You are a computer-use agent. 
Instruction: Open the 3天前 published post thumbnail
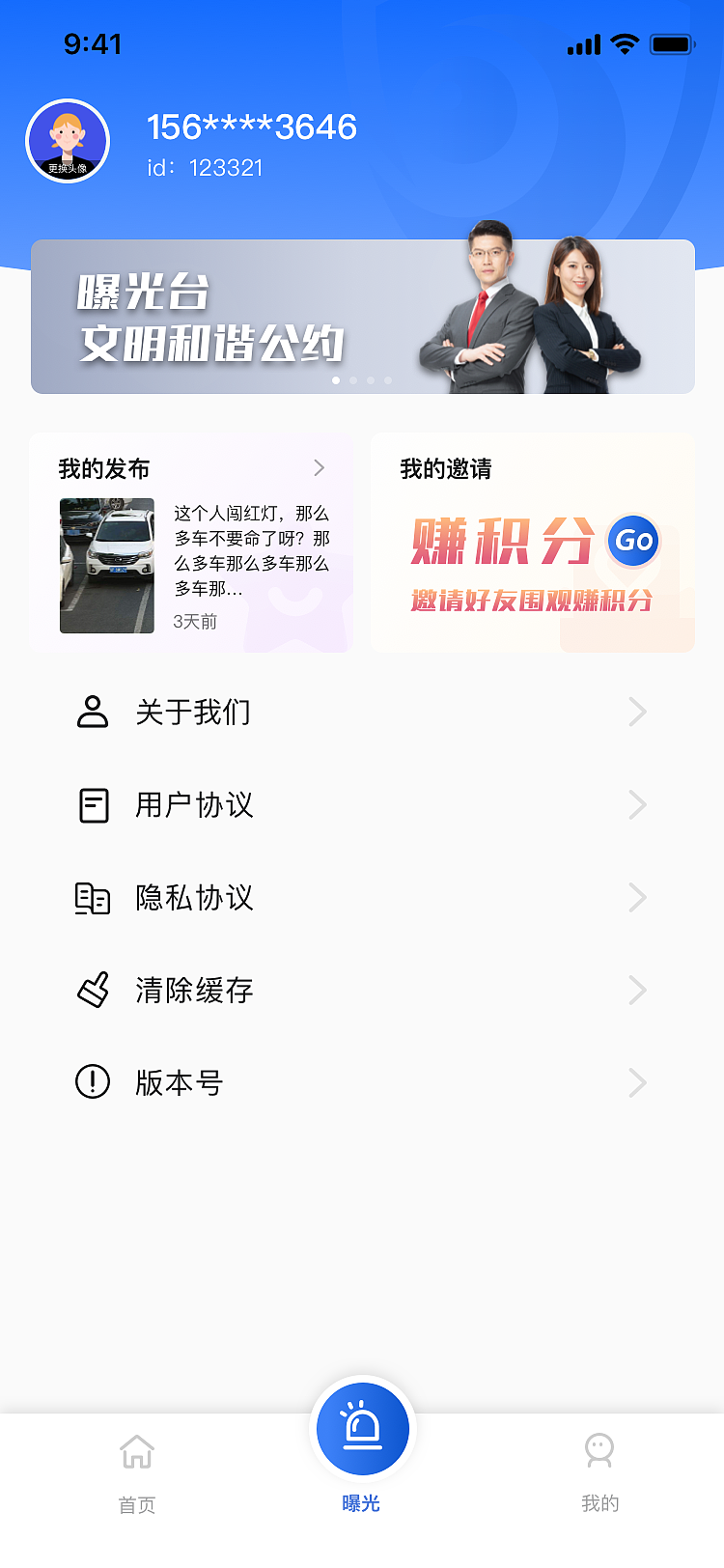click(106, 565)
